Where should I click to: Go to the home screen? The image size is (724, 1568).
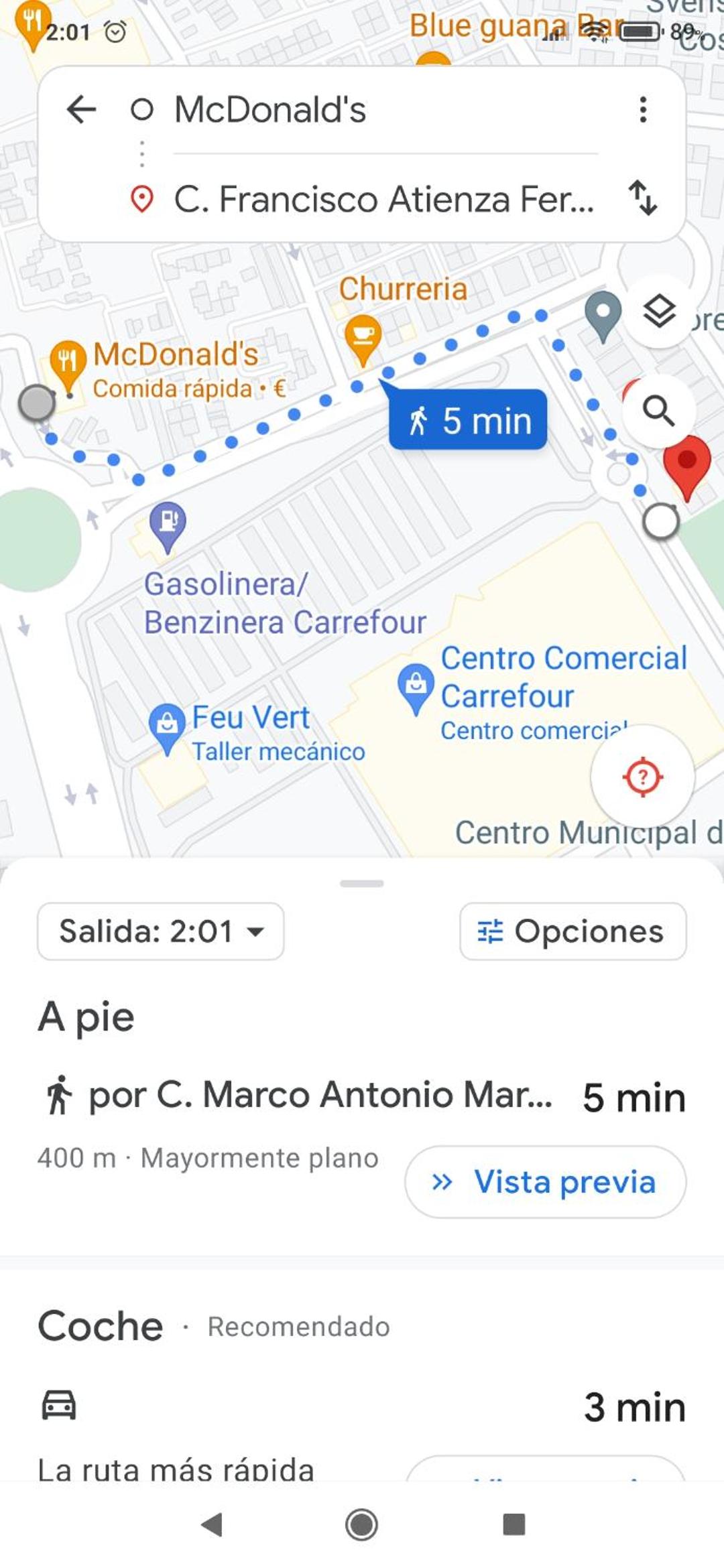pyautogui.click(x=362, y=1524)
